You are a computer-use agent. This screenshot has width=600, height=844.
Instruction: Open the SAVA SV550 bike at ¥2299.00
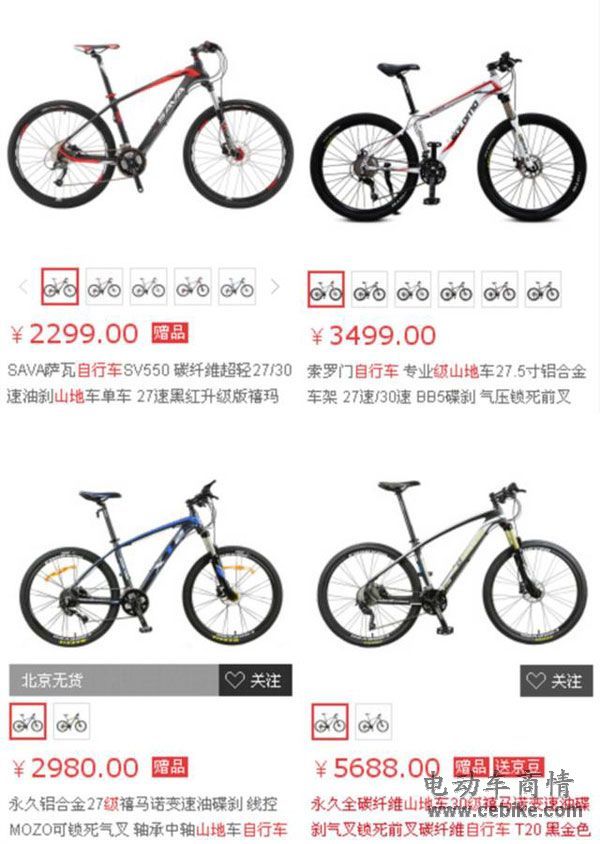click(150, 125)
